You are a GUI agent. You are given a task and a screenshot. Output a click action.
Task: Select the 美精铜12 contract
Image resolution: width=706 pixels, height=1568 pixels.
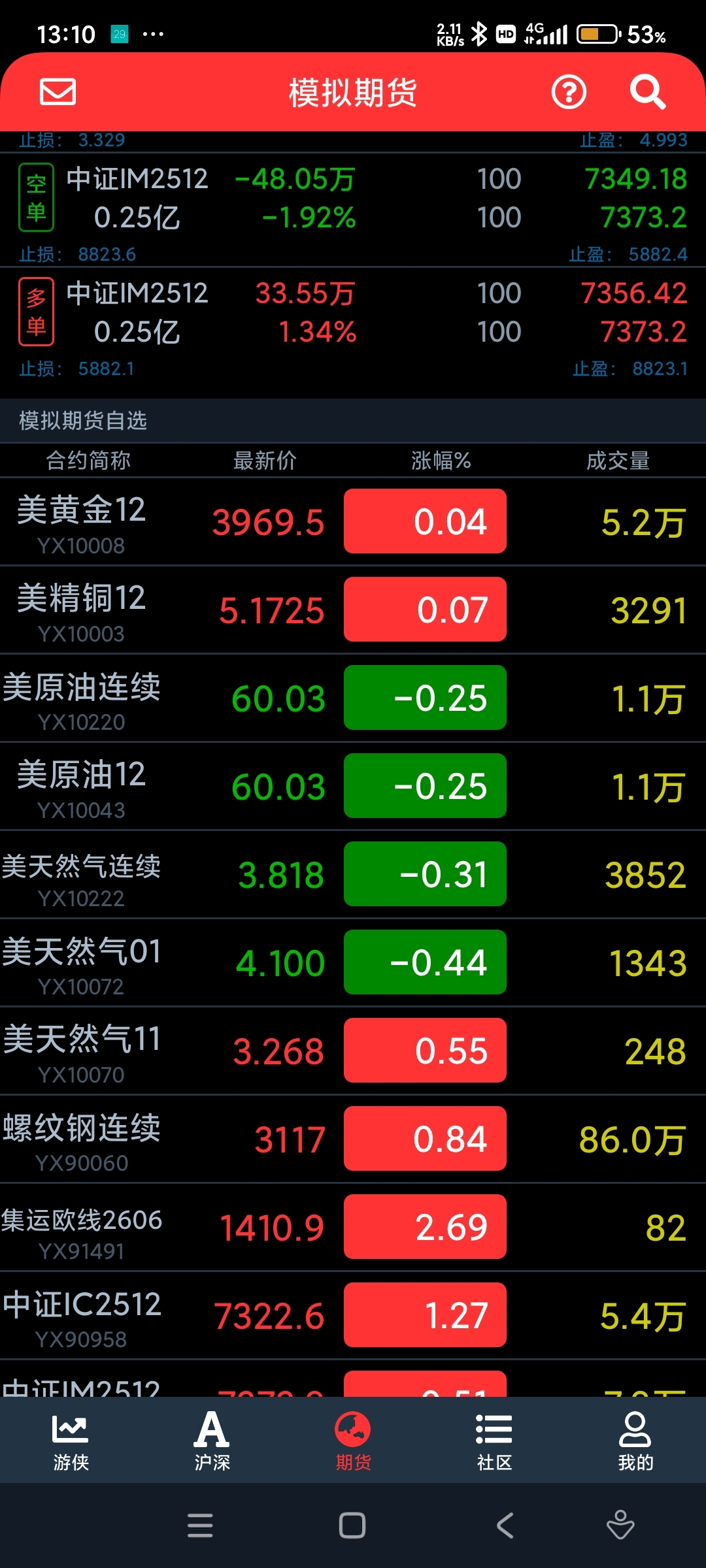tap(353, 610)
